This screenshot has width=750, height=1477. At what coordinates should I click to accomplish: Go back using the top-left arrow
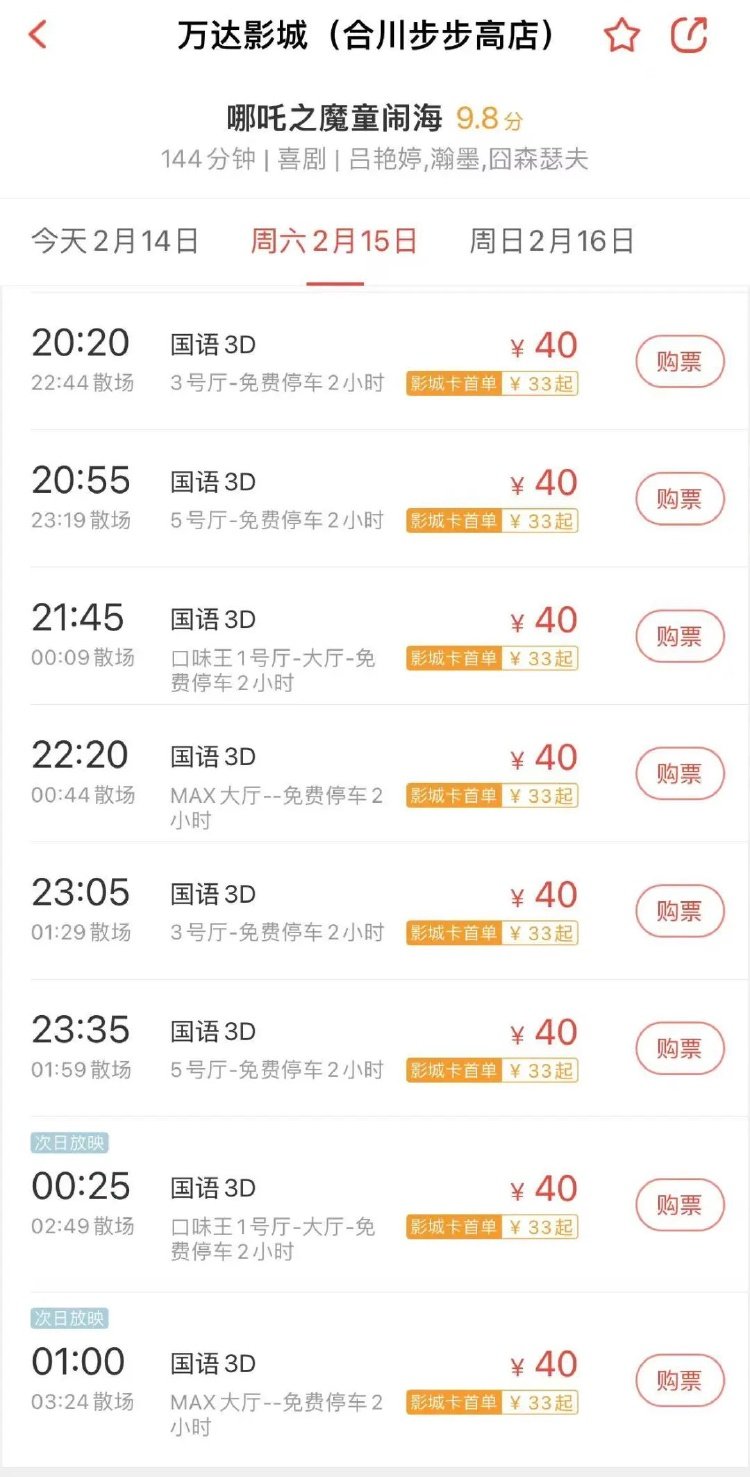pos(38,35)
